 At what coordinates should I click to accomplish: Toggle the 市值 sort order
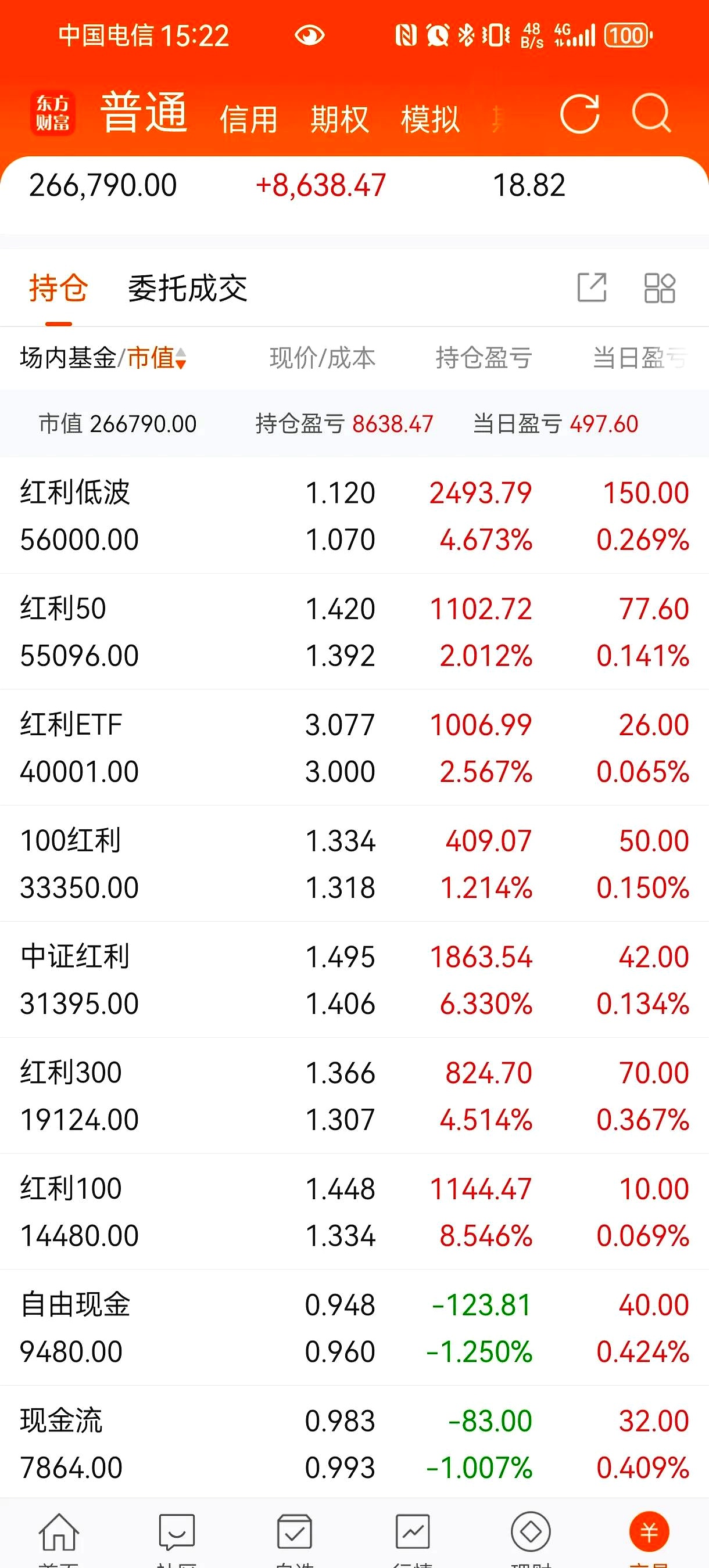coord(154,358)
